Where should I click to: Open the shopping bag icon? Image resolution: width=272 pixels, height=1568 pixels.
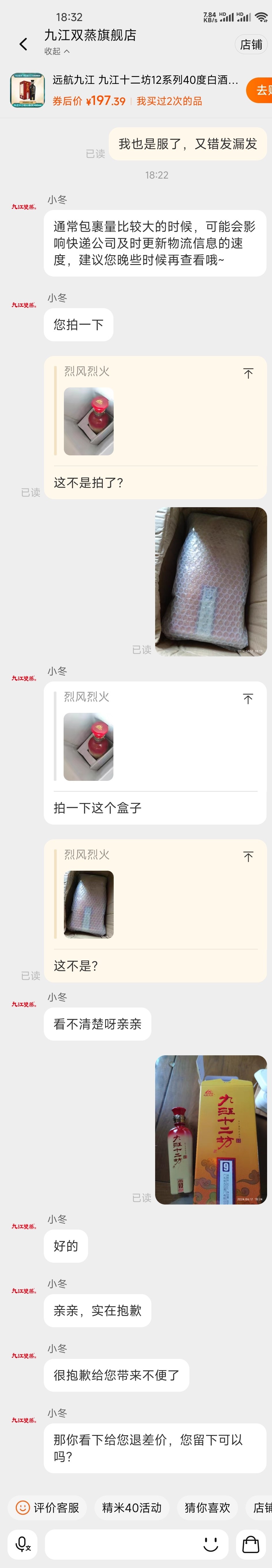[x=251, y=1544]
